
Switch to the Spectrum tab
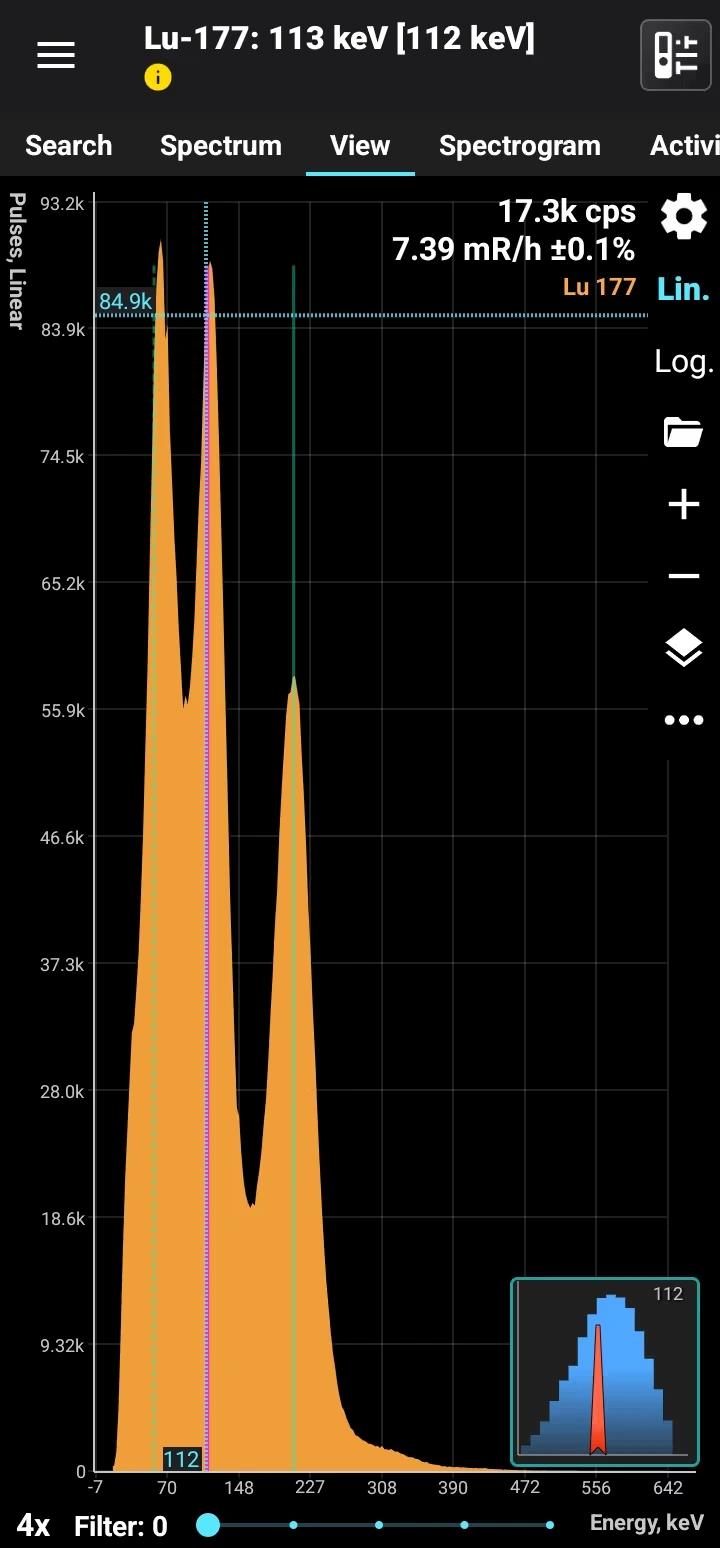point(221,146)
